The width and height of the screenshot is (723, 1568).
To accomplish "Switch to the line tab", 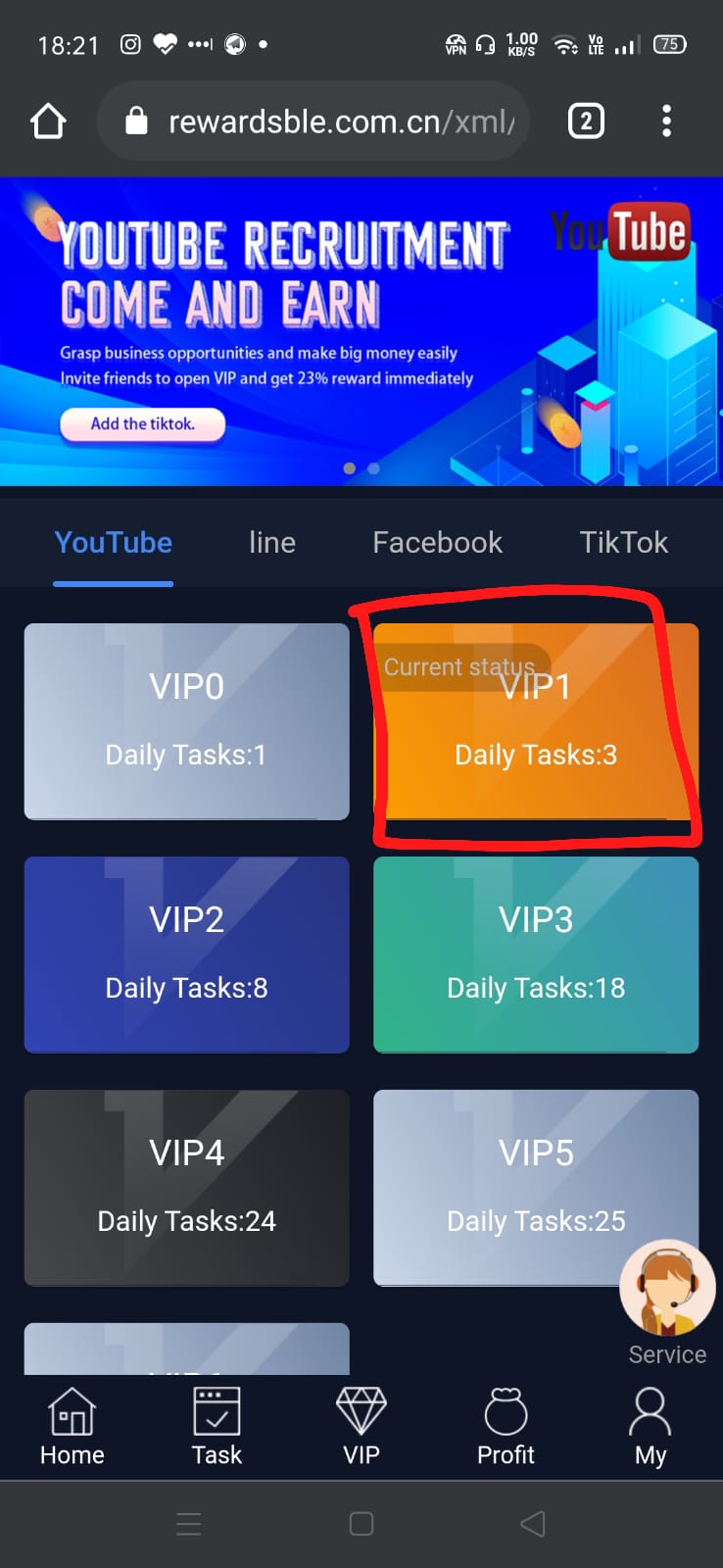I will 272,542.
